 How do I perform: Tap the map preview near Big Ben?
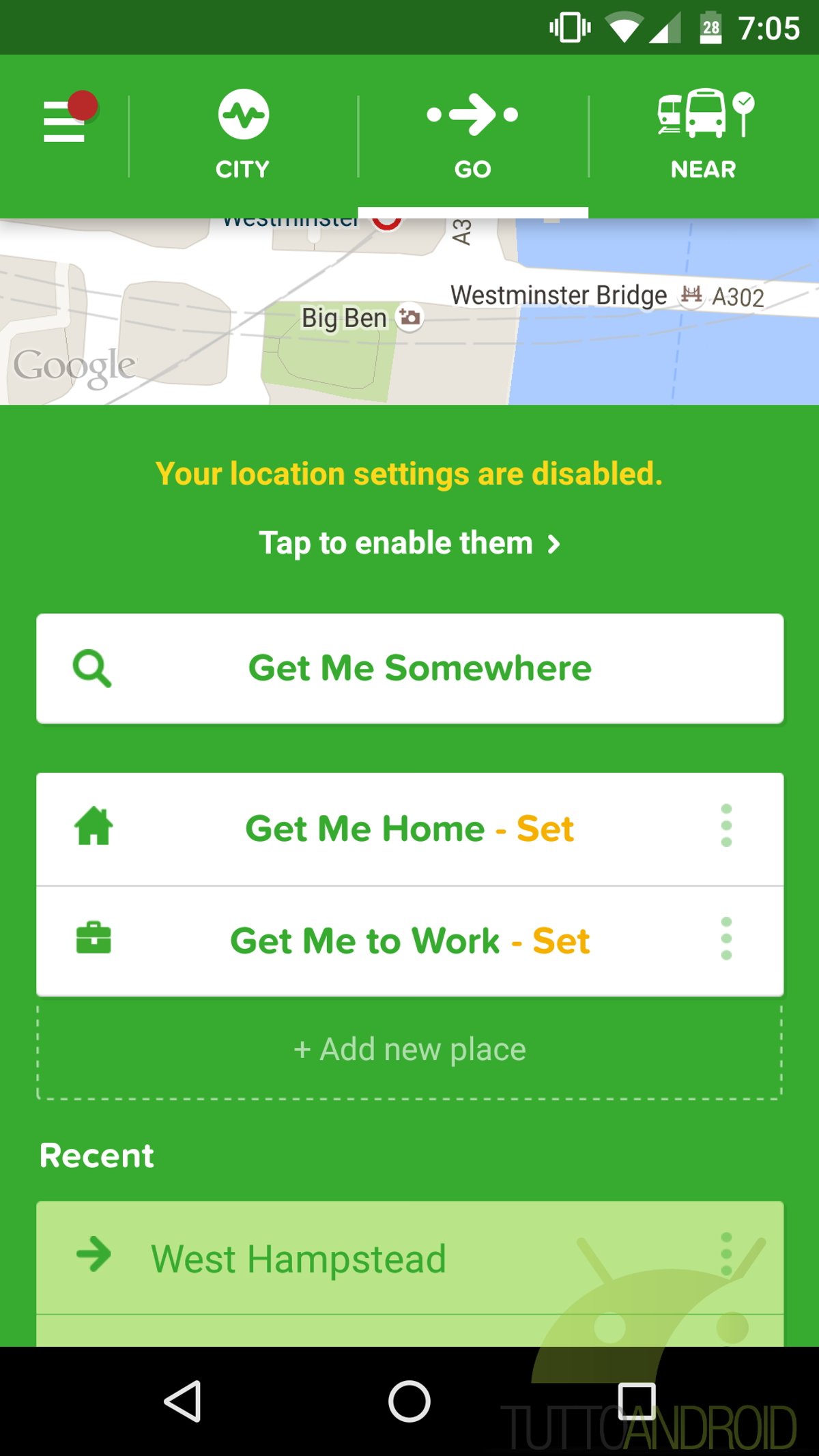[x=409, y=311]
